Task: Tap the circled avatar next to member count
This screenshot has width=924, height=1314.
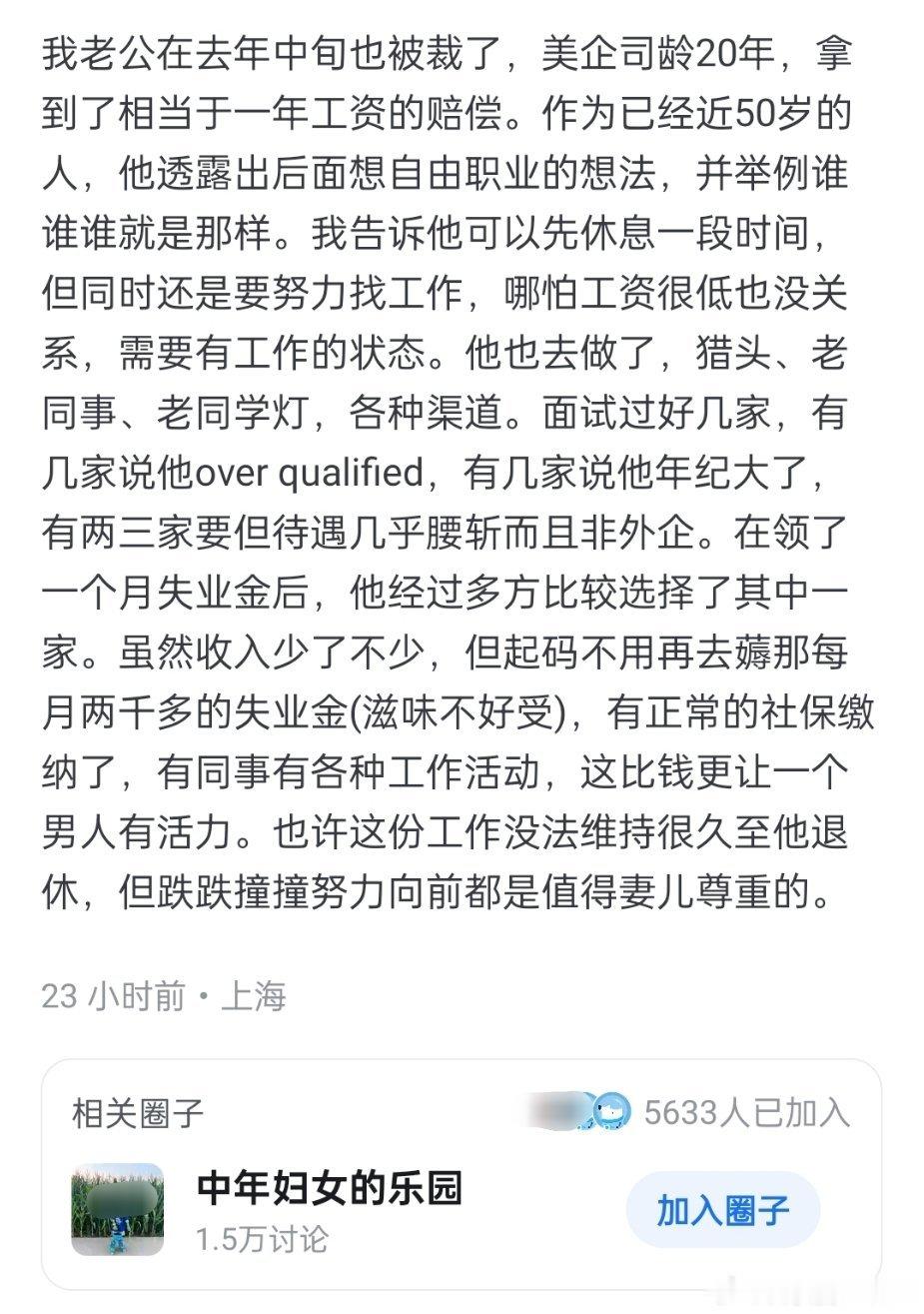Action: pos(614,1107)
